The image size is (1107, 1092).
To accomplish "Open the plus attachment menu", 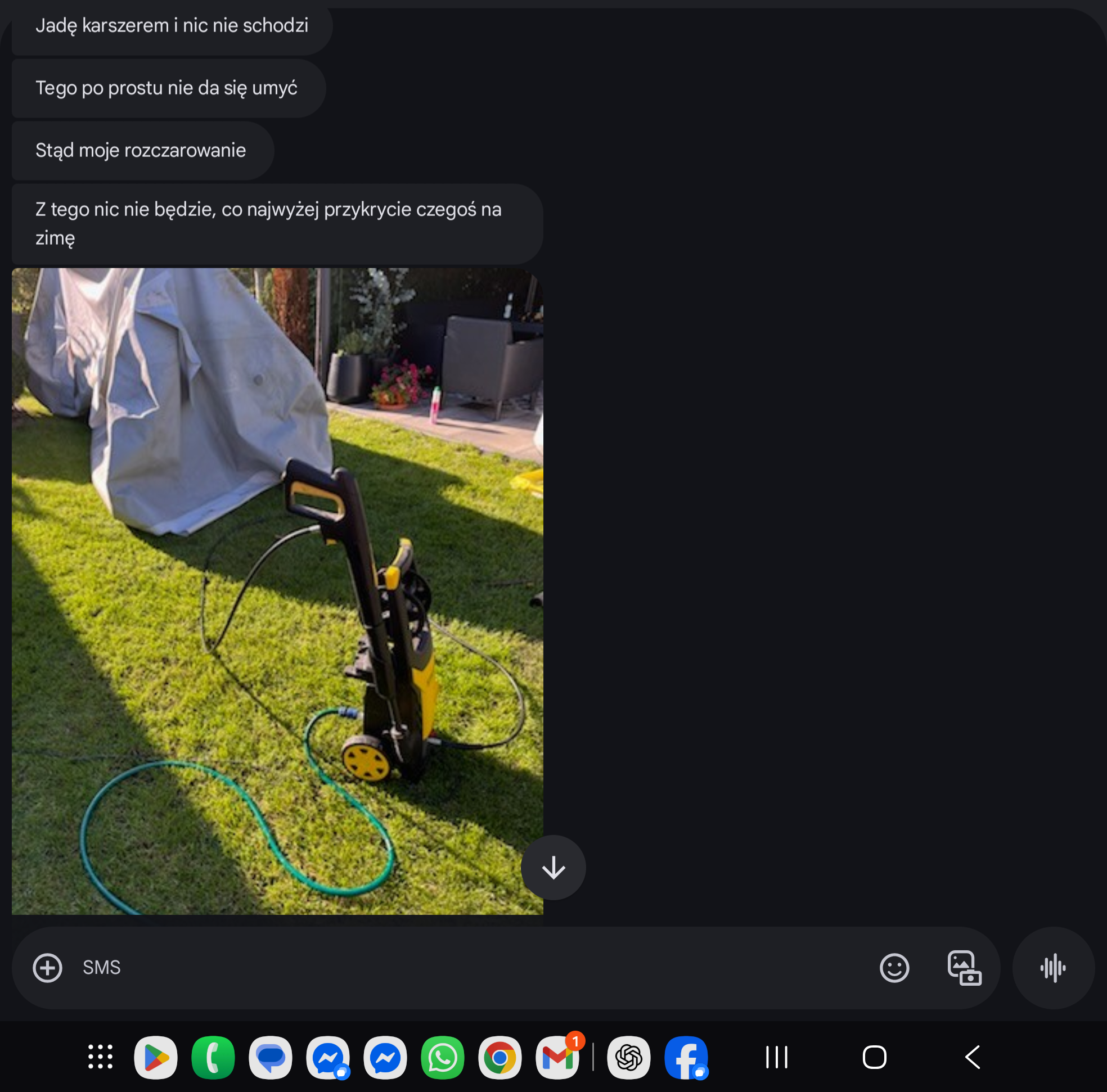I will 48,968.
